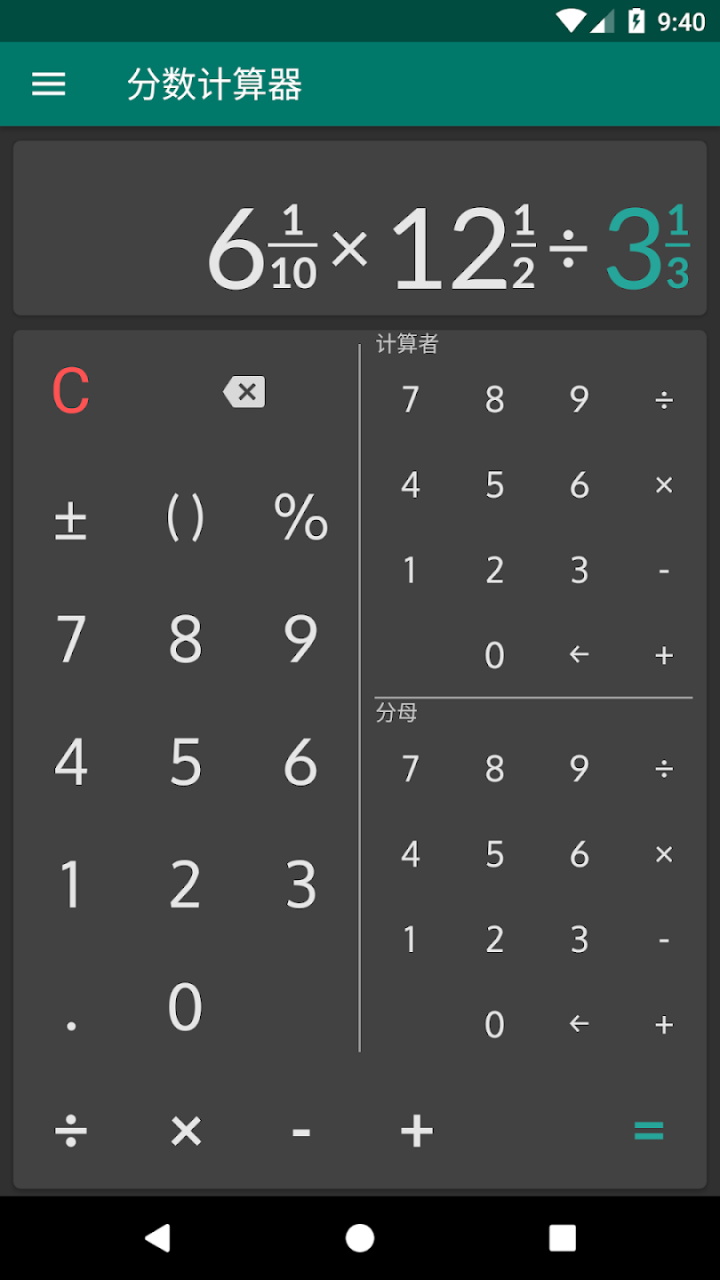
Task: Enter whole number 8 on the large keypad
Action: [x=186, y=639]
